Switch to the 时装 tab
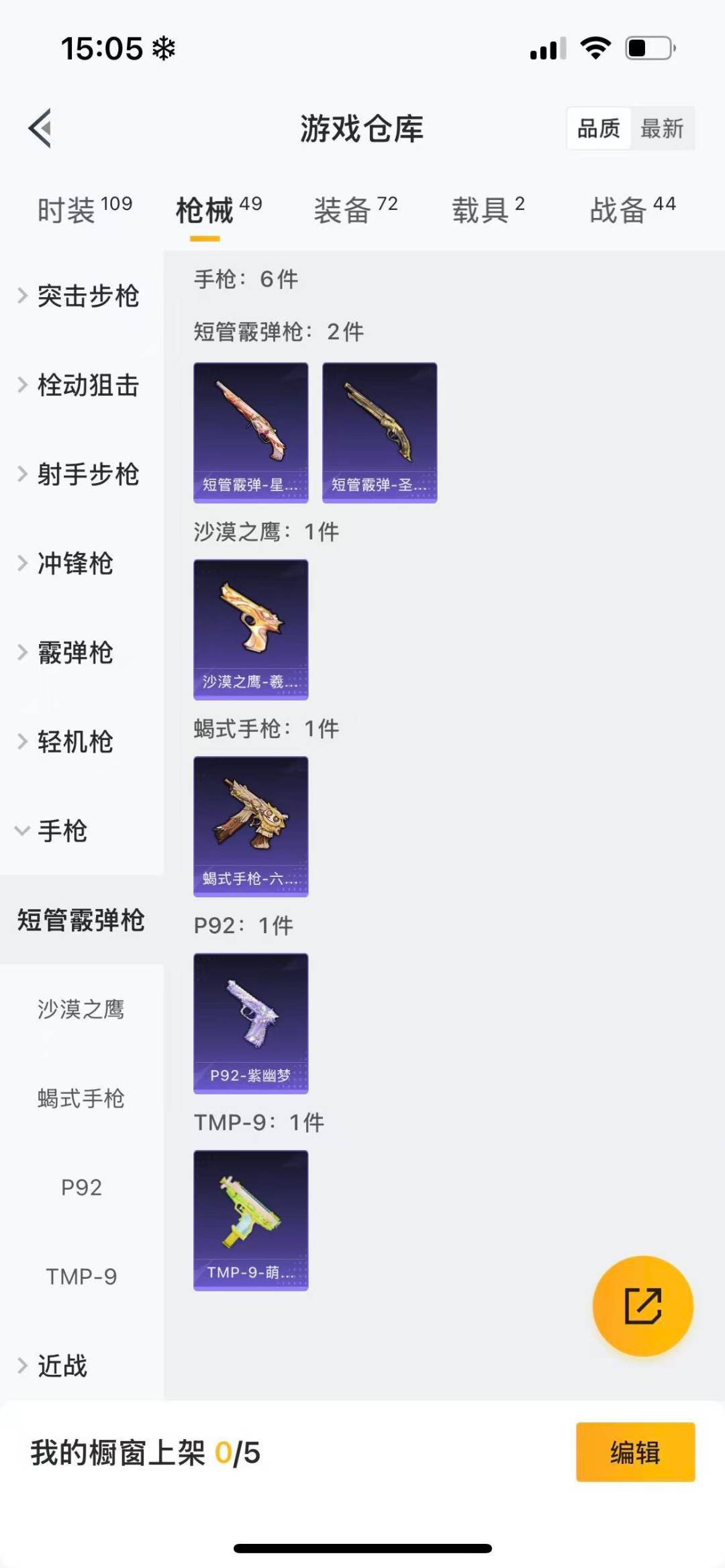Screen dimensions: 725x1568 tap(85, 210)
